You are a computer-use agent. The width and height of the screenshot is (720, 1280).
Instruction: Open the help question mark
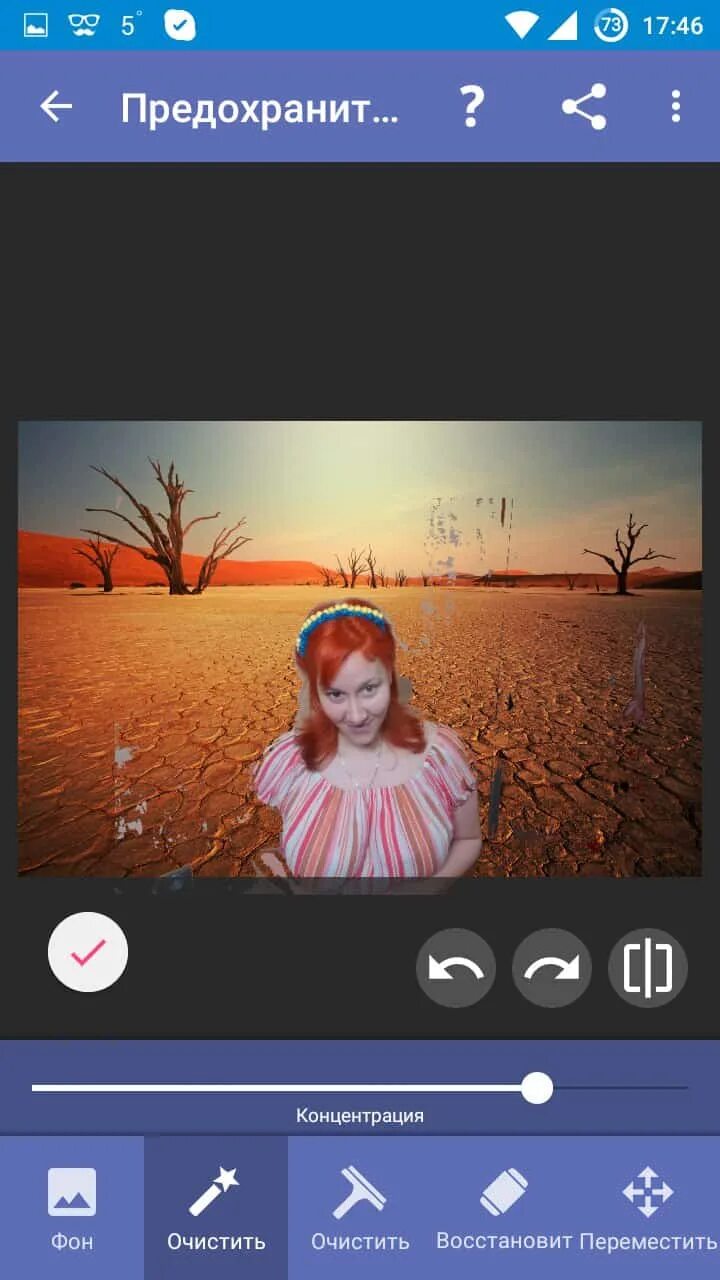pos(471,106)
